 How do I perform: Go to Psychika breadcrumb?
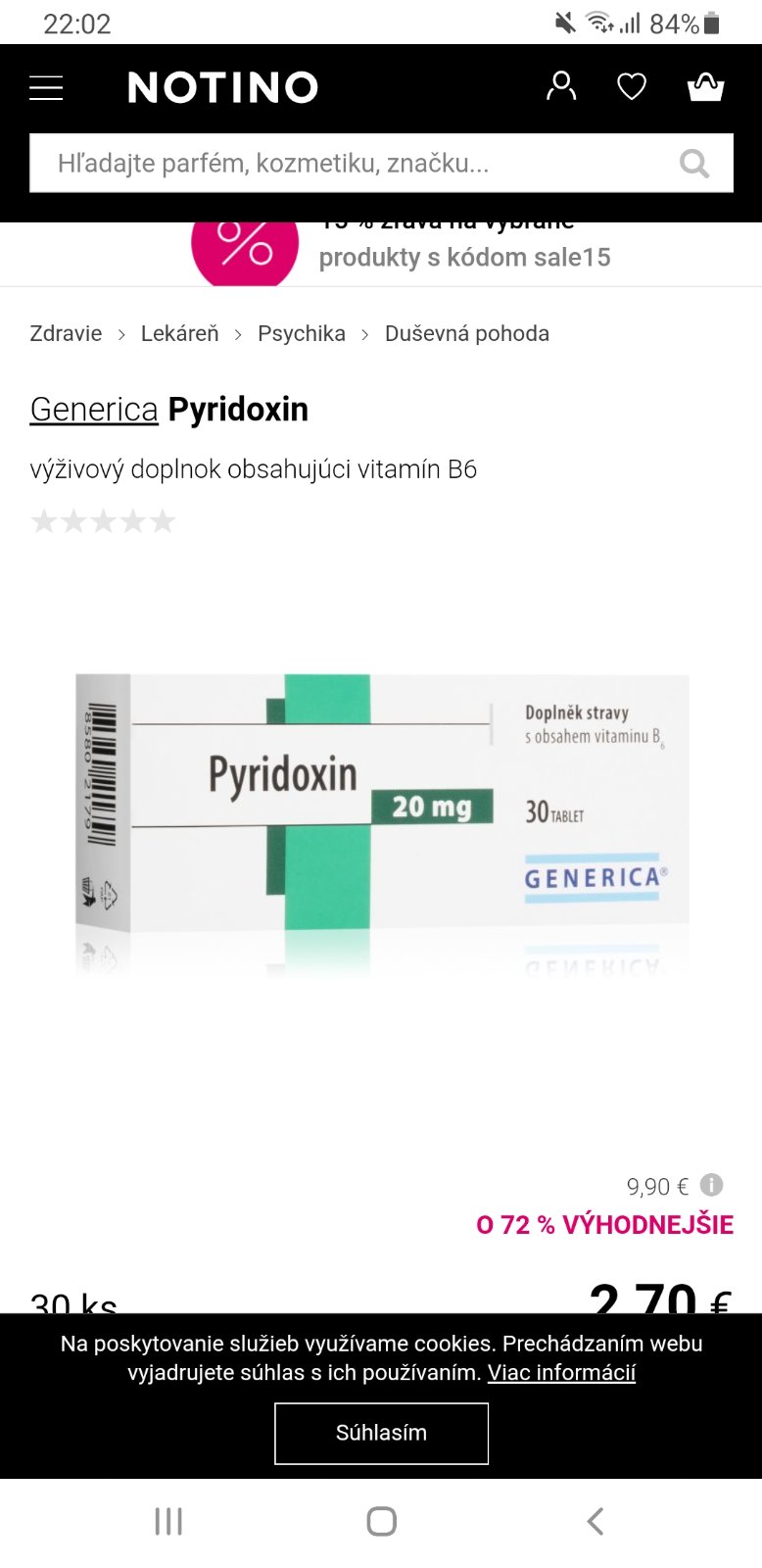(x=301, y=333)
